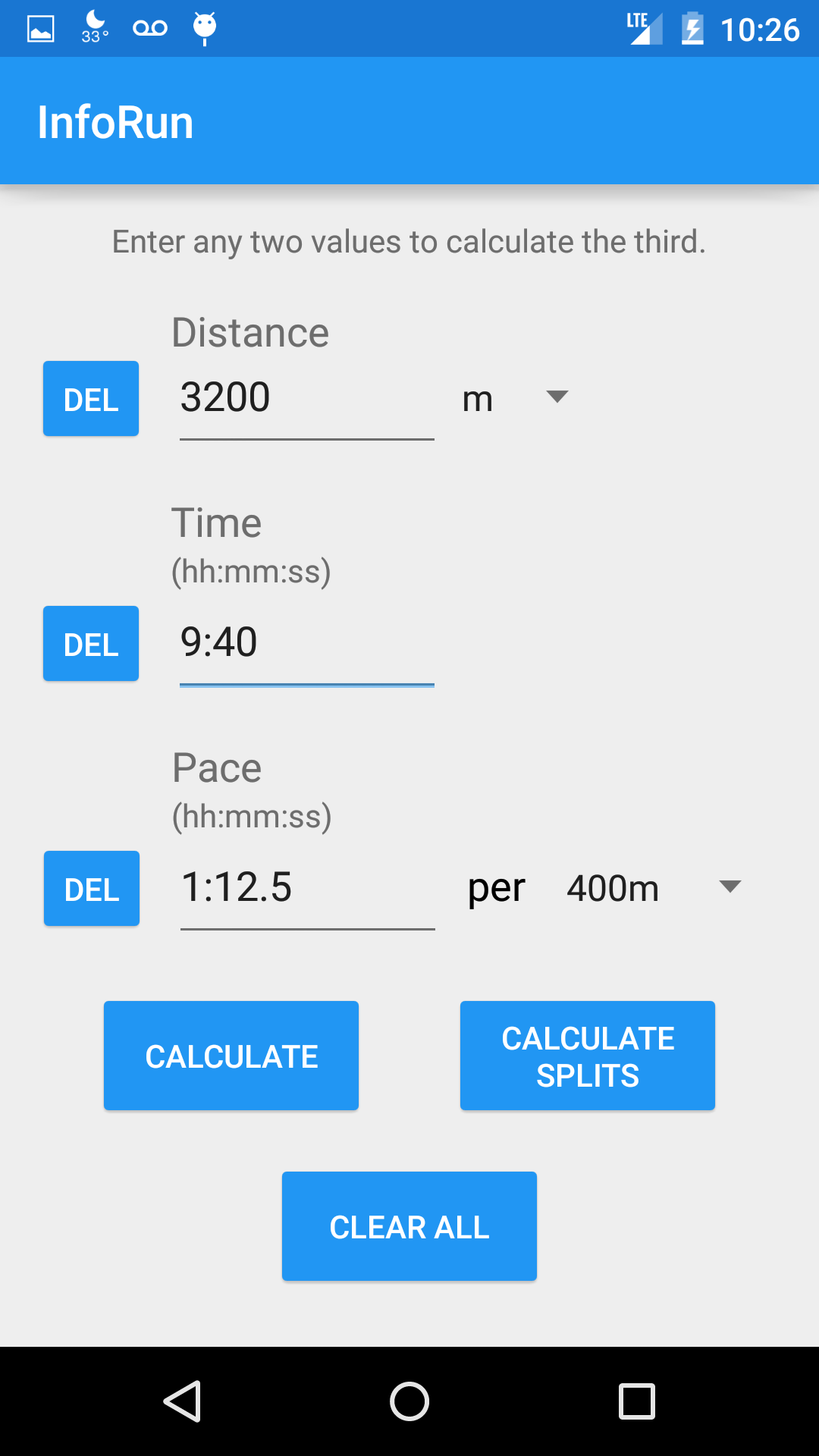Open the distance unit dropdown showing m
Screen dimensions: 819x1456
(516, 398)
